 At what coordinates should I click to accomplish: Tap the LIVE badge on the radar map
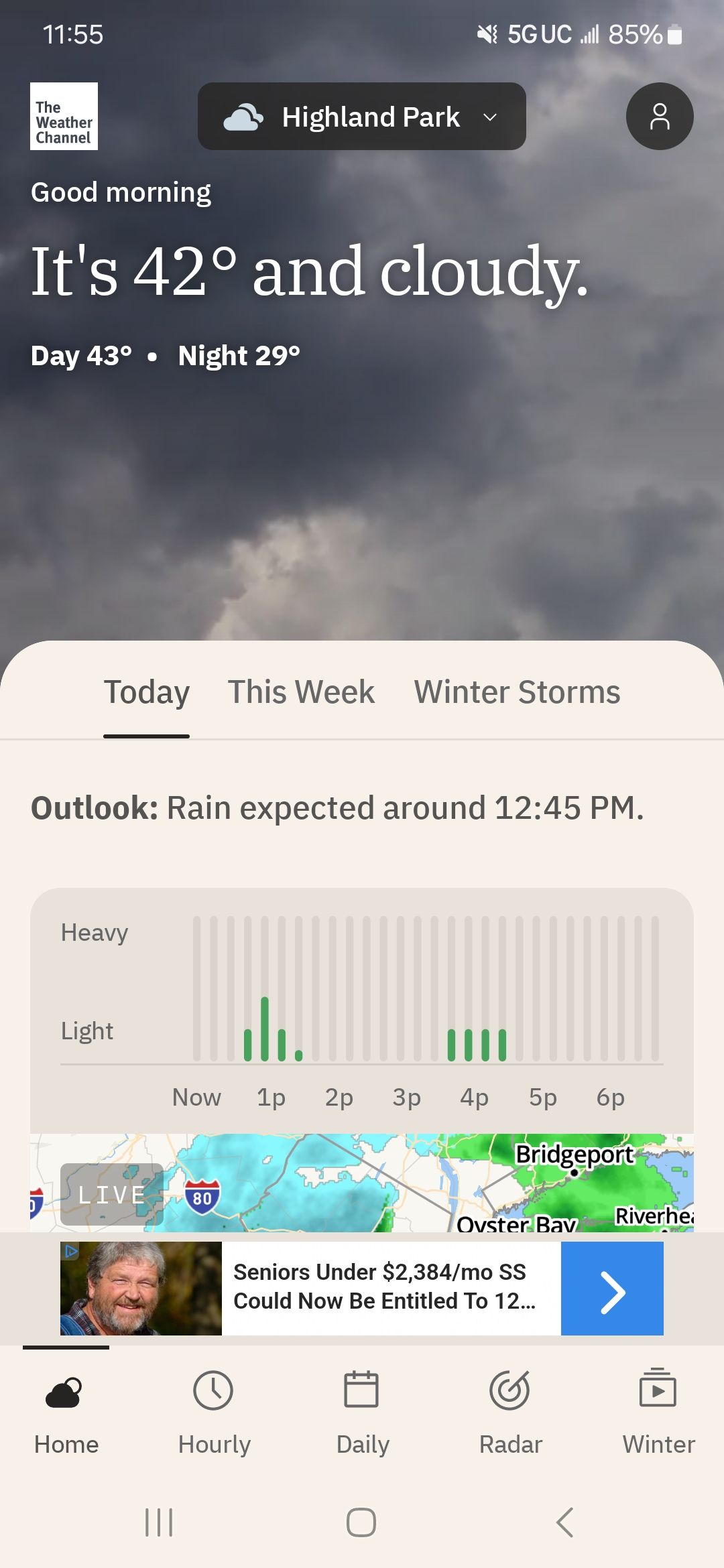[x=111, y=1193]
